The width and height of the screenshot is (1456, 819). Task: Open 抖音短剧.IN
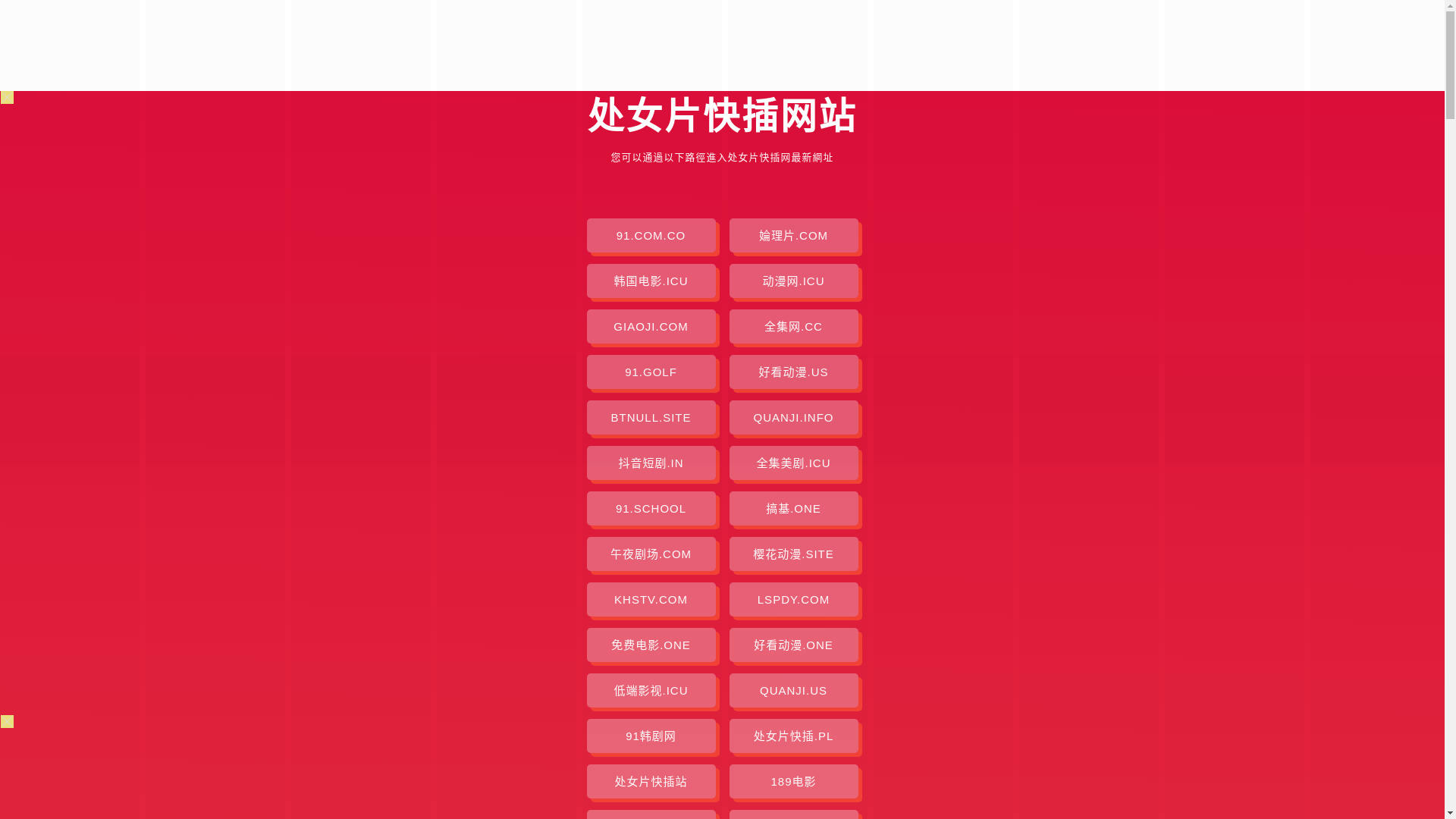[x=651, y=463]
